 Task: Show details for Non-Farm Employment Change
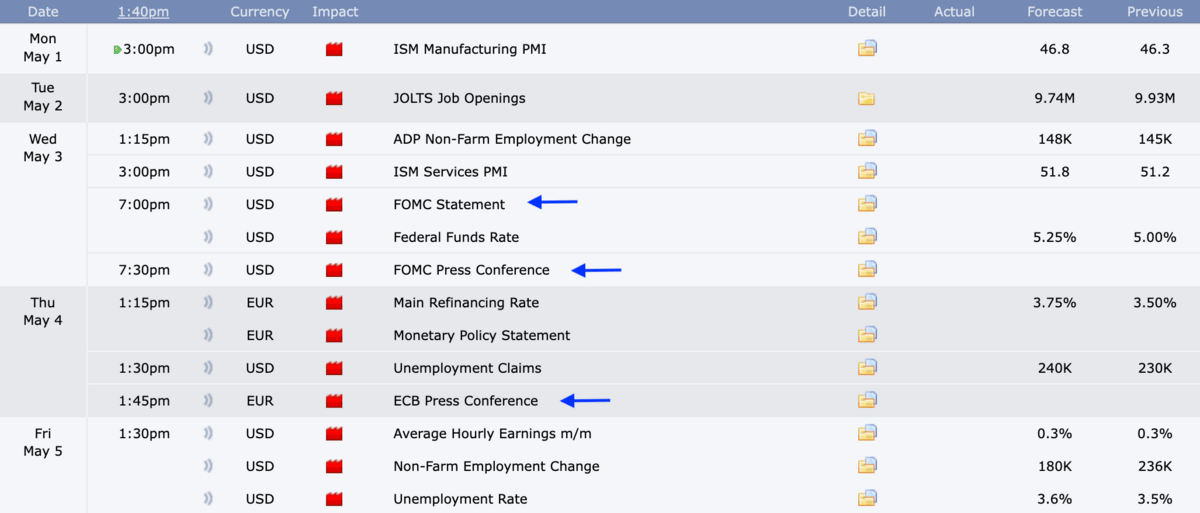pyautogui.click(x=867, y=466)
